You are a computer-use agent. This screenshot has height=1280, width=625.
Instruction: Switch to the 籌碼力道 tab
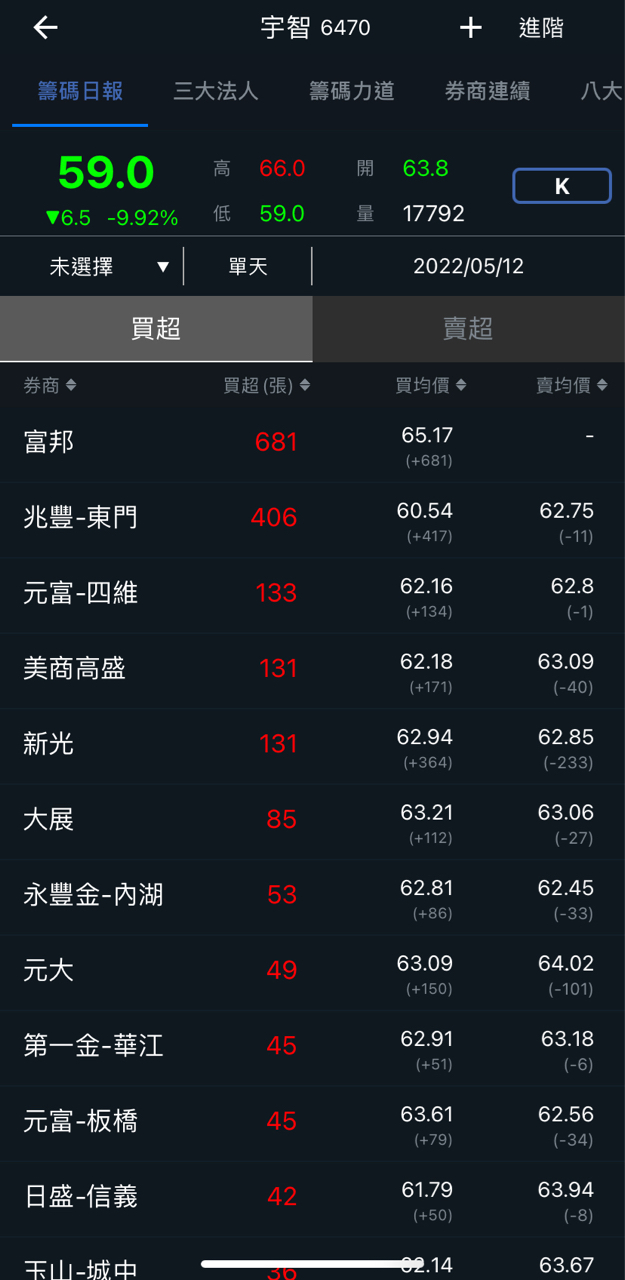click(351, 91)
